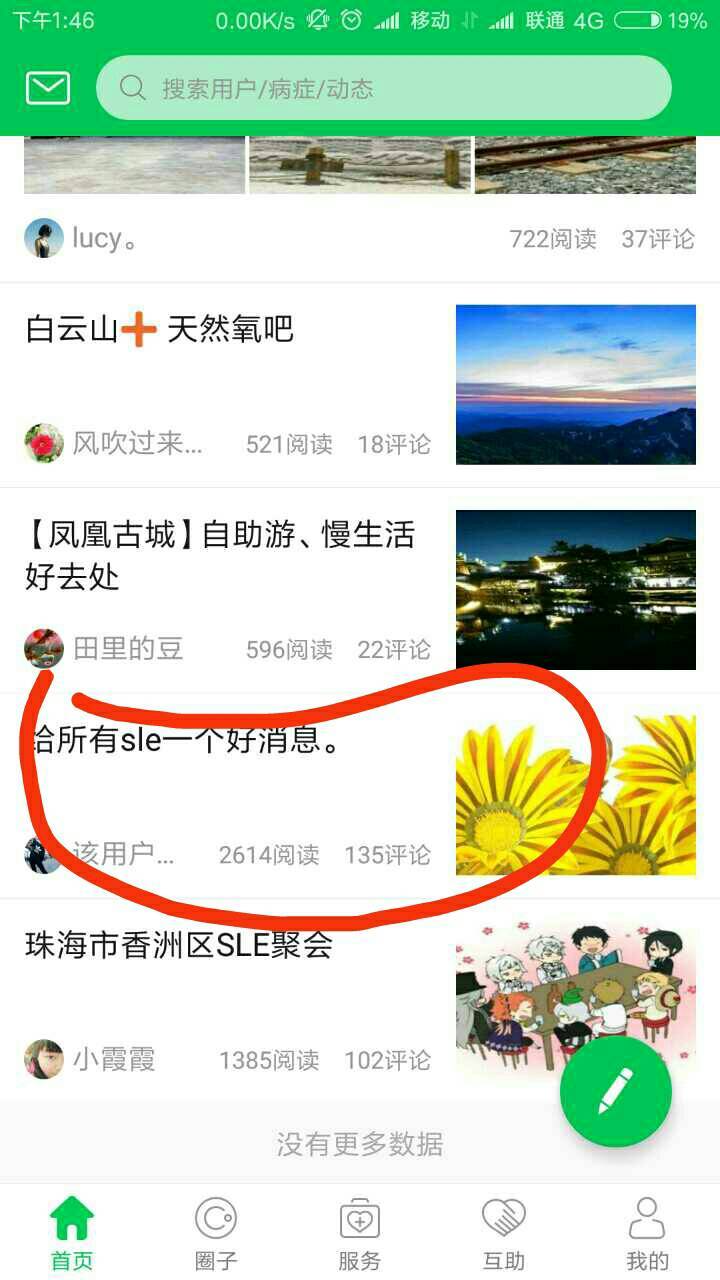
Task: Open the messages envelope icon
Action: tap(47, 89)
